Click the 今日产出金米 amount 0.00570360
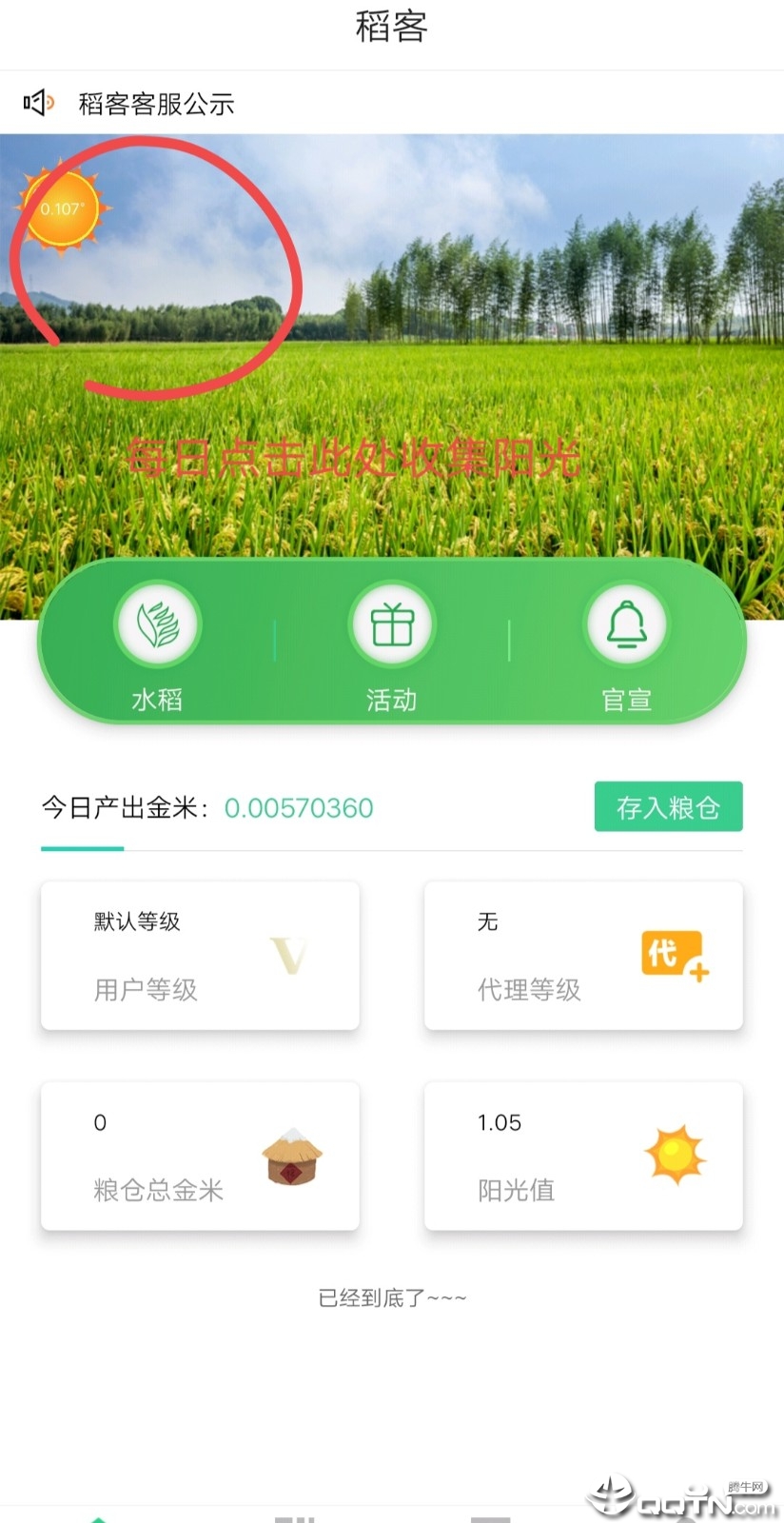Viewport: 784px width, 1523px height. tap(298, 808)
